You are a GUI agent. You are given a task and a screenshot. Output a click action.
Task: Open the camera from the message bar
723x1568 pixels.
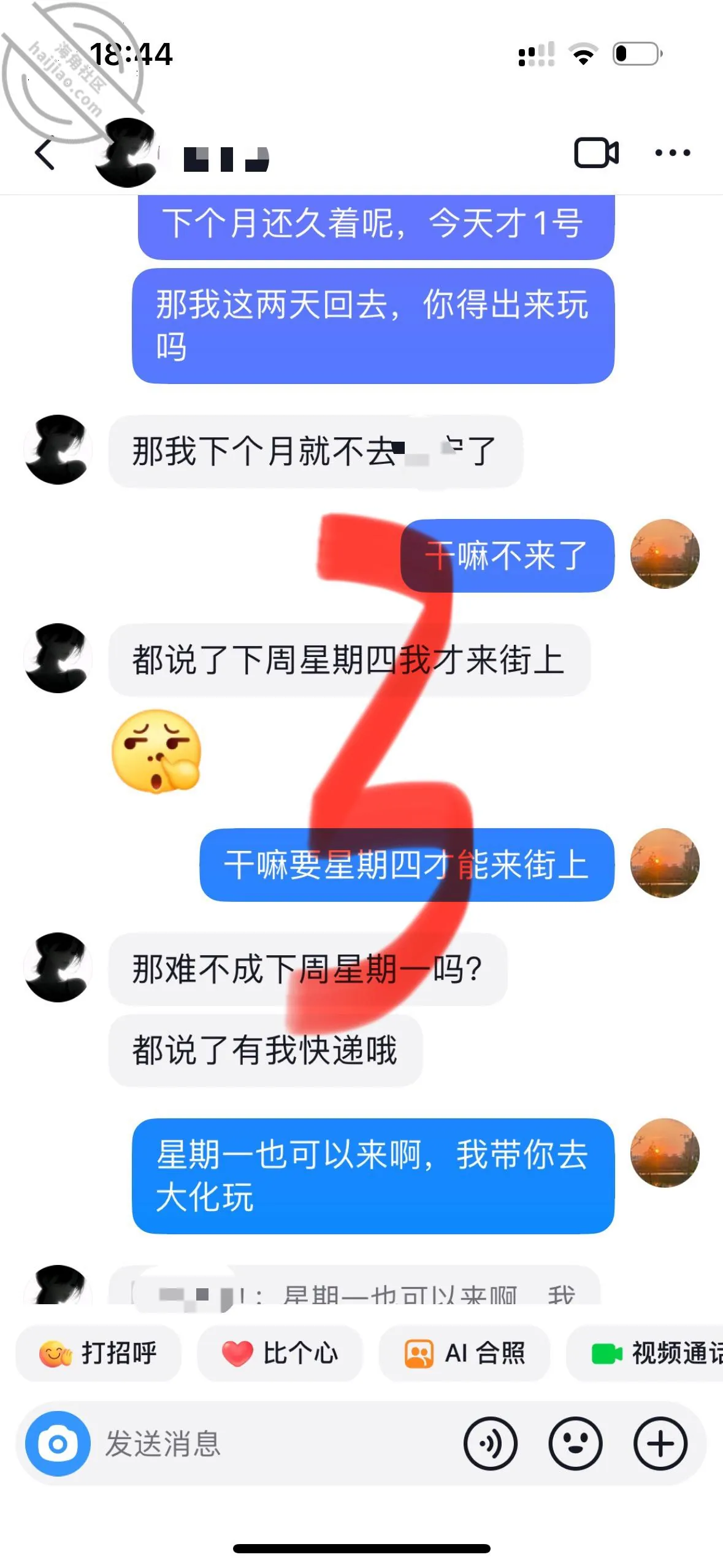[58, 1443]
